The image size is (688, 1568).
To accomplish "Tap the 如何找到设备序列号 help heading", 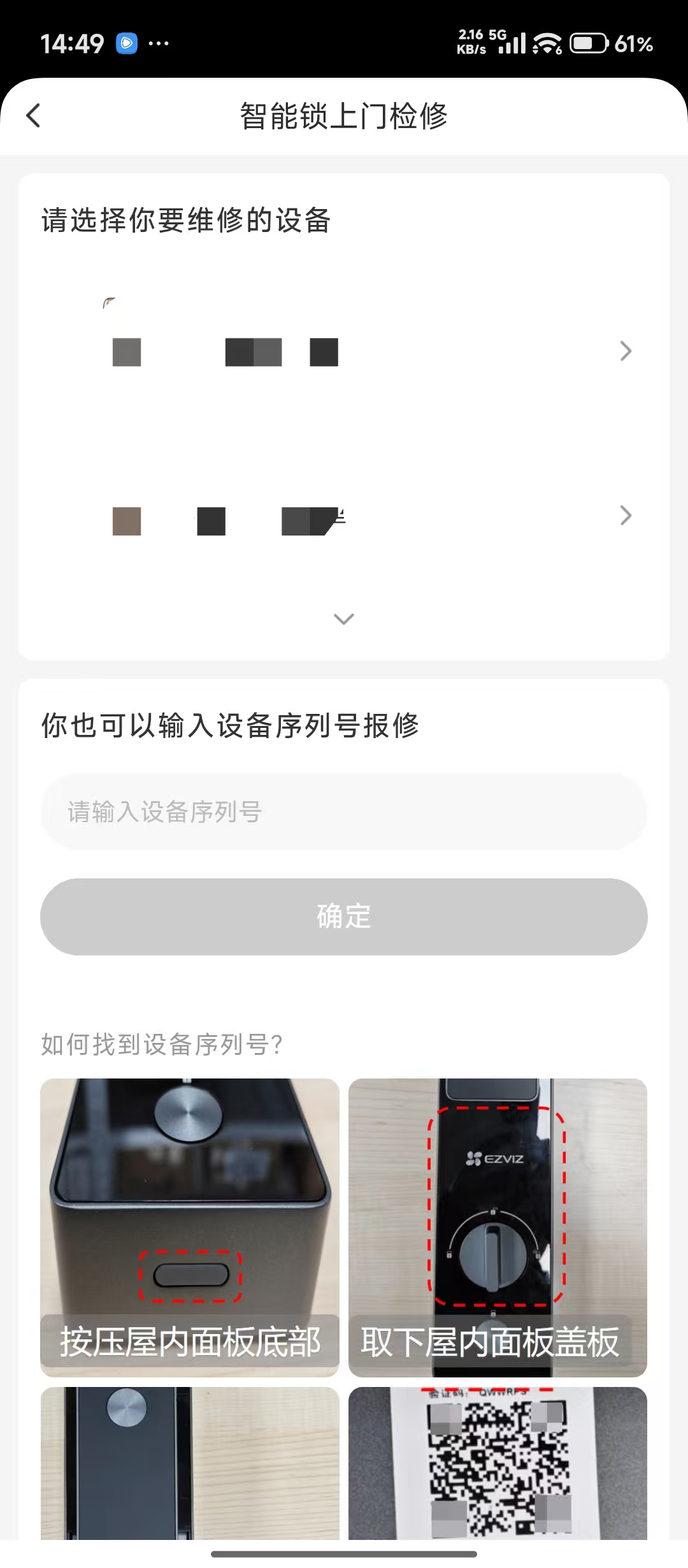I will 161,1043.
